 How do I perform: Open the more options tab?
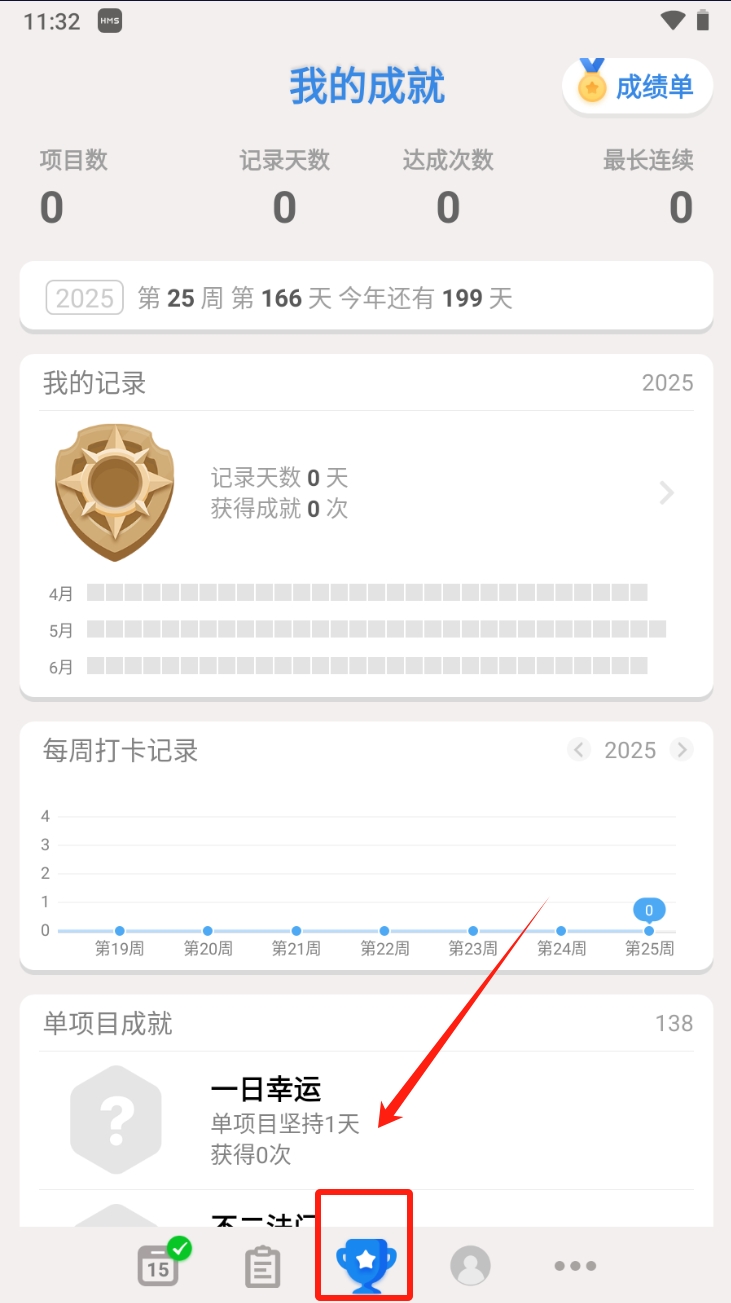point(575,1266)
